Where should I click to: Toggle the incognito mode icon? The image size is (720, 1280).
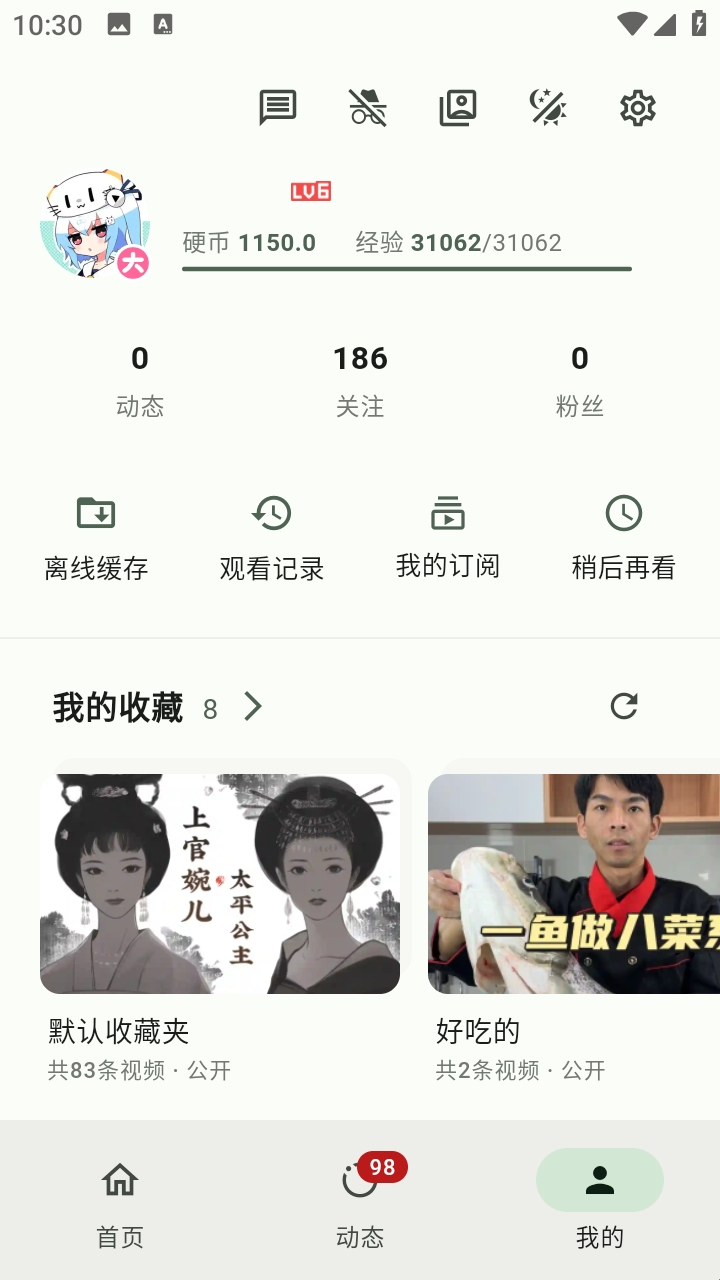(x=367, y=108)
